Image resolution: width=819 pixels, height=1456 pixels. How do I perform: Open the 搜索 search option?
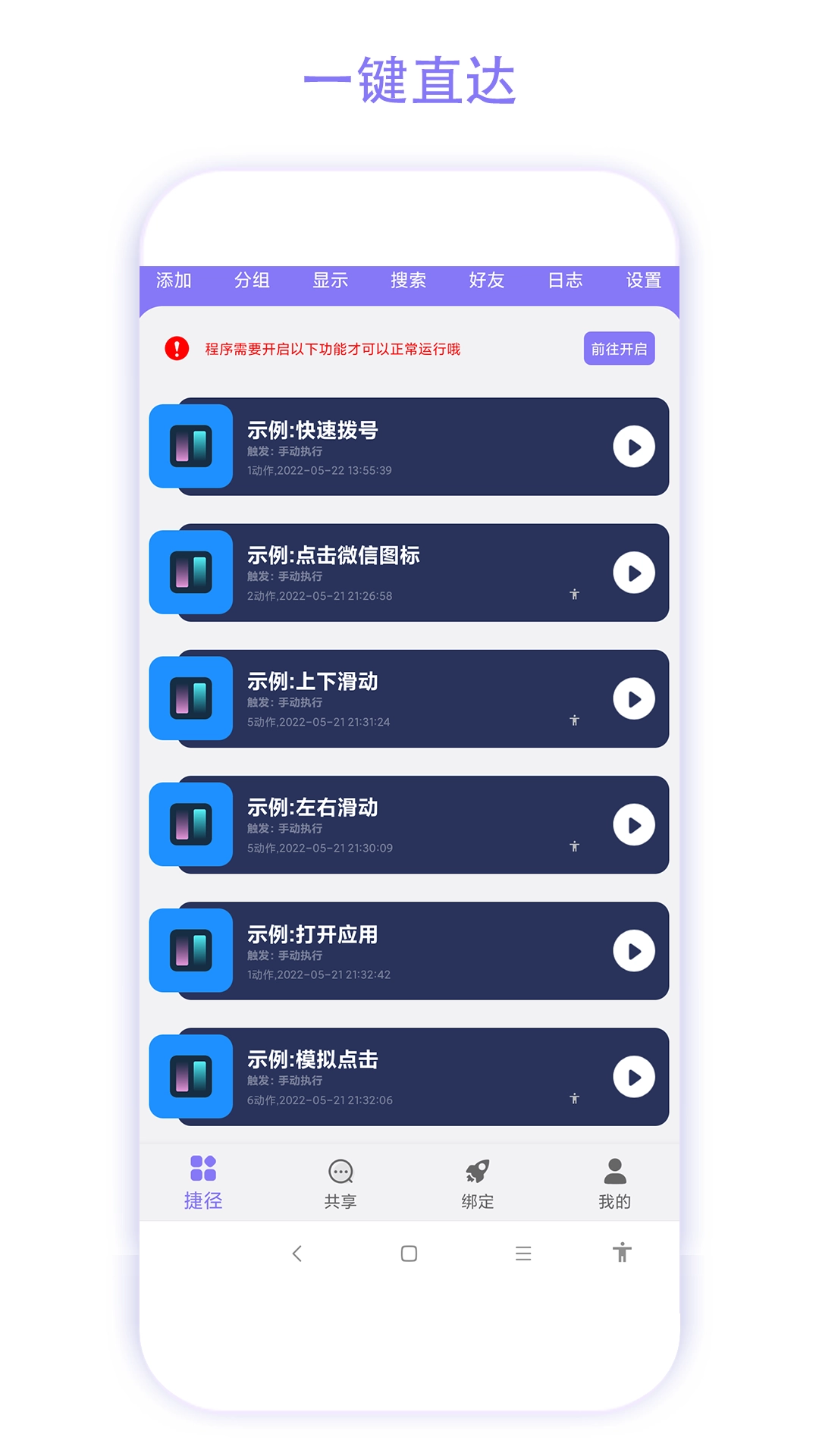(x=409, y=281)
